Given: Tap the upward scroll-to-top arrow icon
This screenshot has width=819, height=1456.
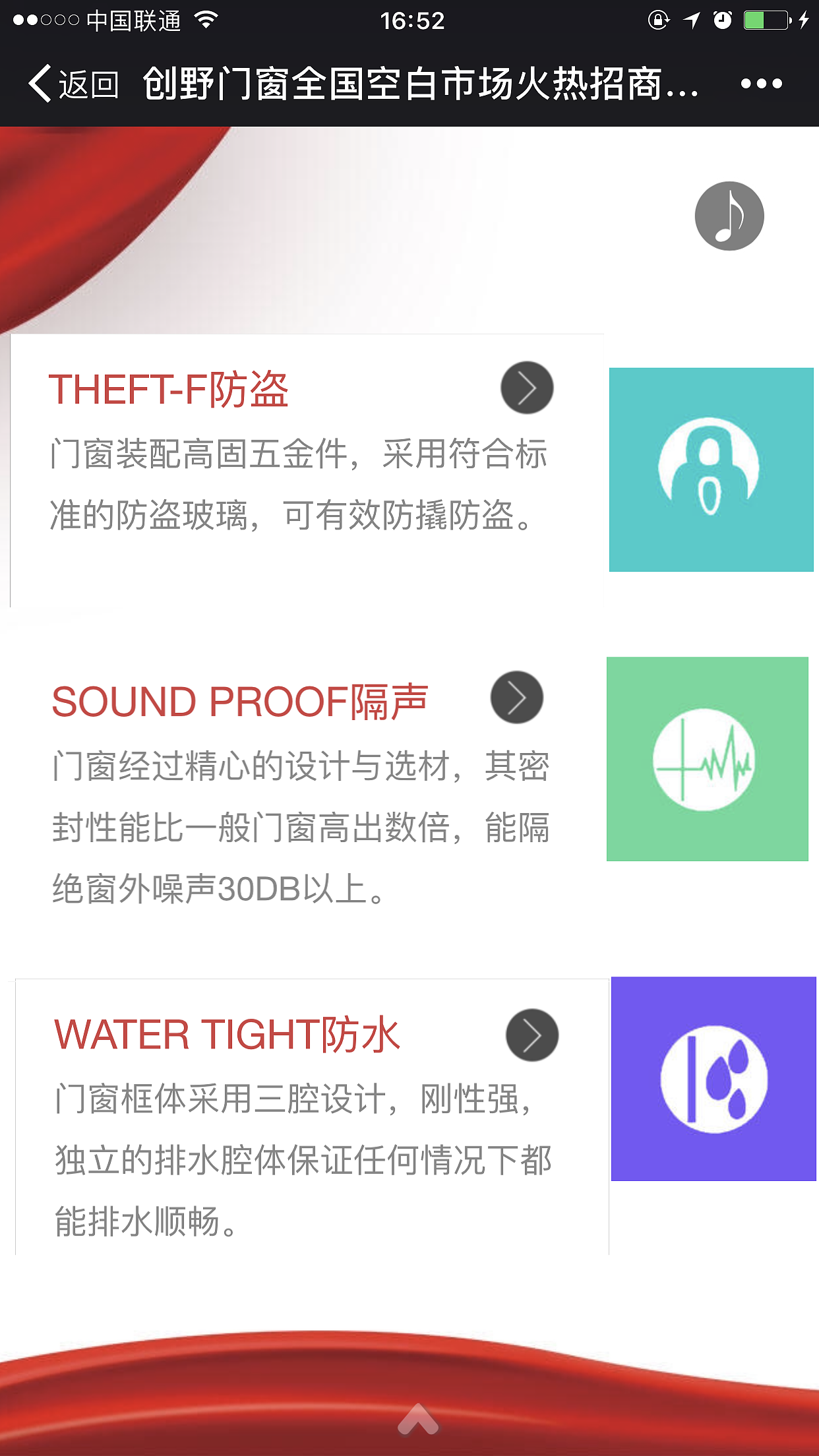Looking at the screenshot, I should pos(418,1419).
